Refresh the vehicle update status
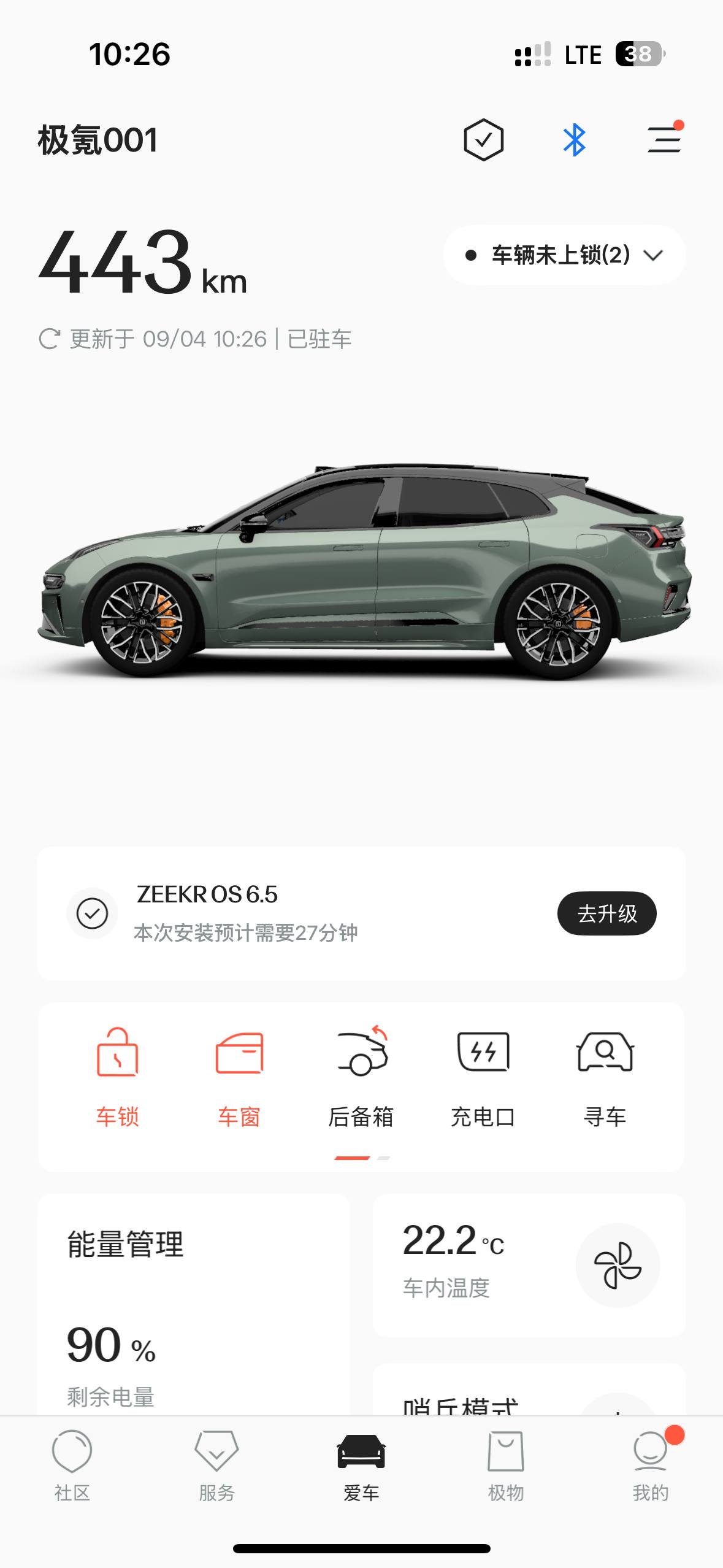This screenshot has width=723, height=1568. [x=49, y=339]
